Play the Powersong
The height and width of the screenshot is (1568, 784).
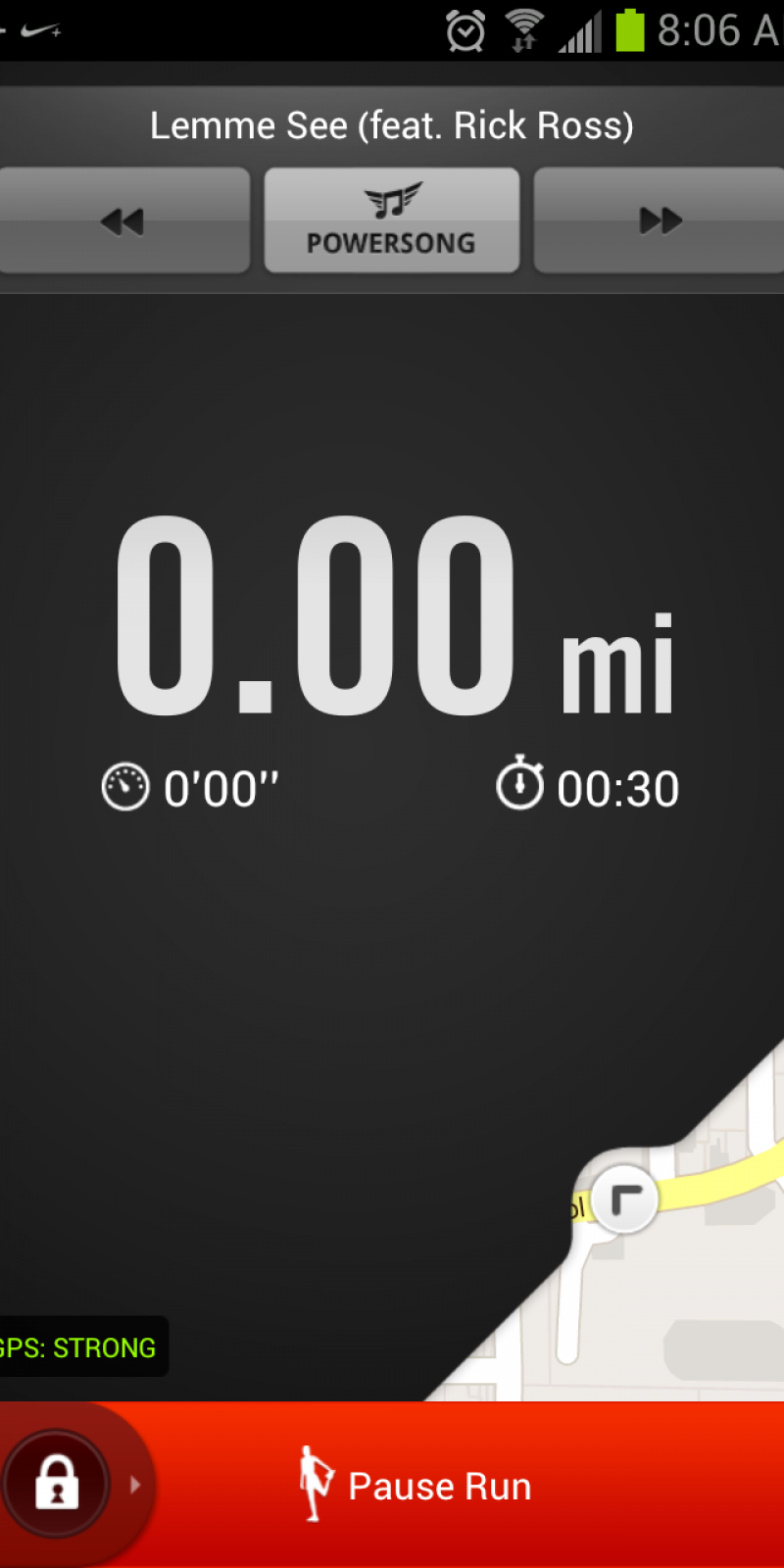[x=391, y=220]
